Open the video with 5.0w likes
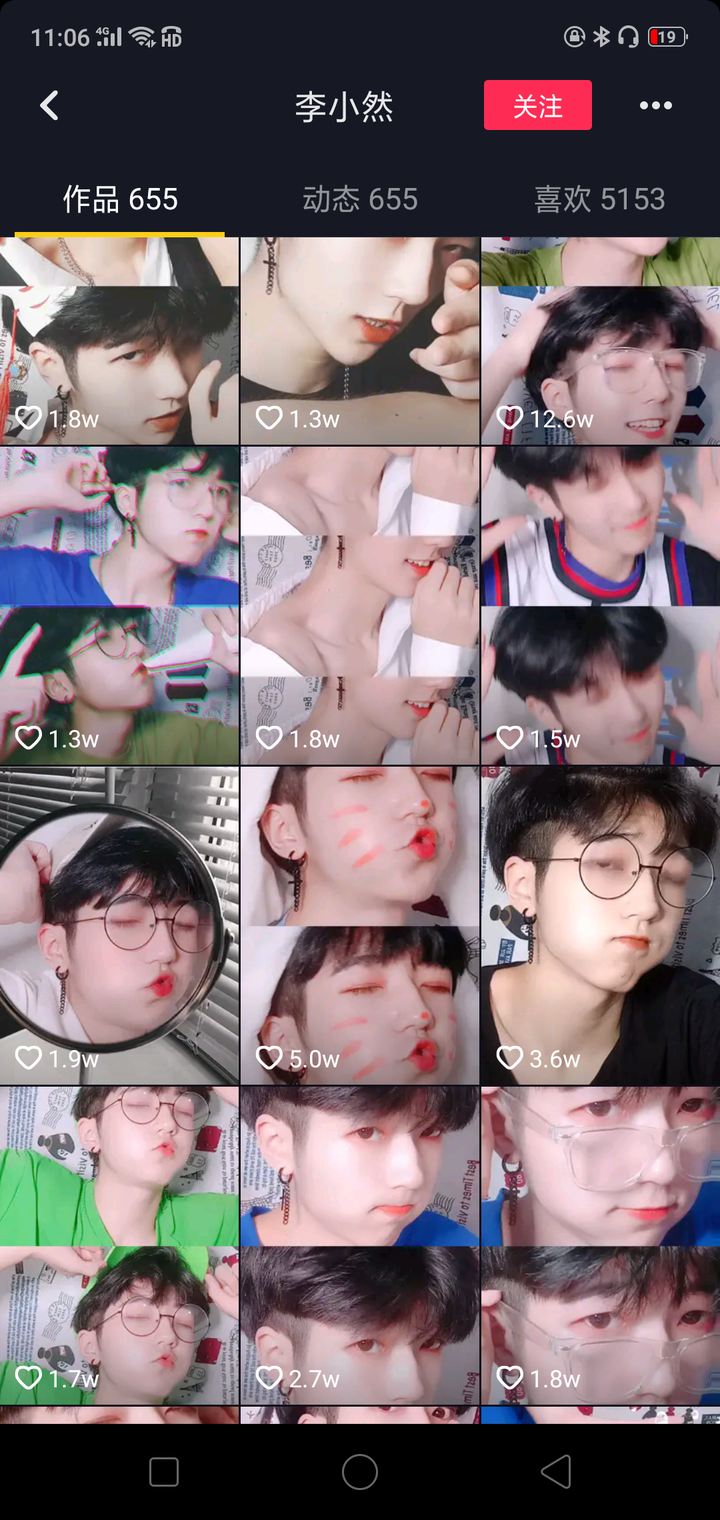Screen dimensions: 720x1520 (360, 925)
